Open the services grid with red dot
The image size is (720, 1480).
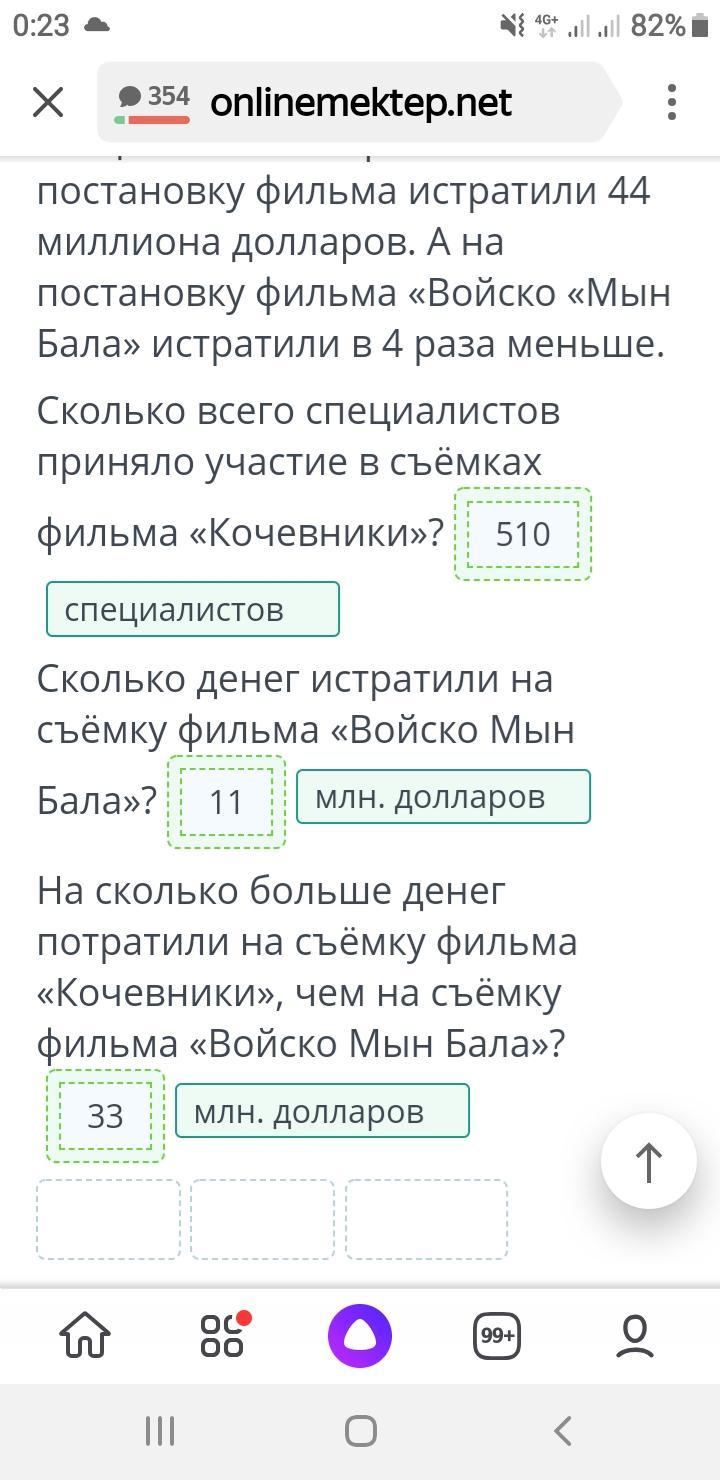[223, 1335]
